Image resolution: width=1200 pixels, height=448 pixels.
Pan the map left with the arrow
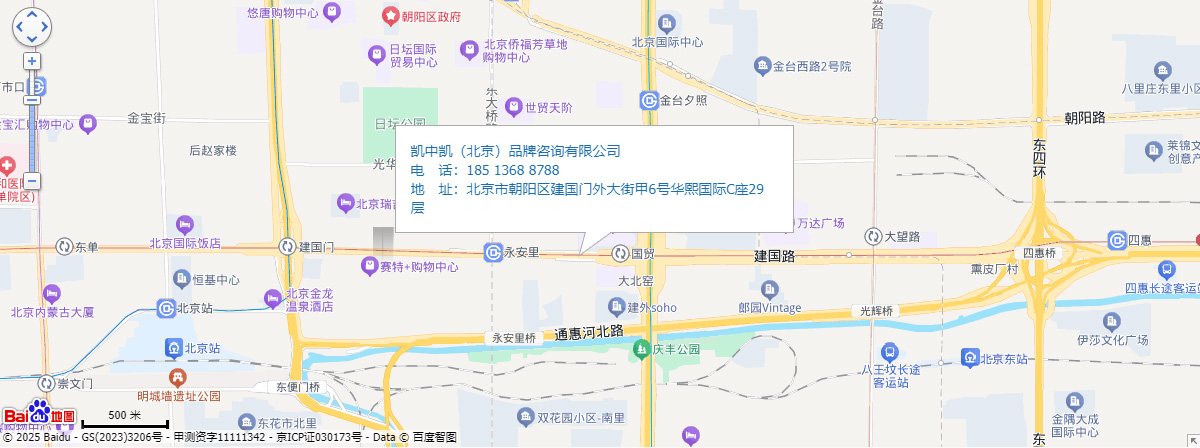[20, 28]
